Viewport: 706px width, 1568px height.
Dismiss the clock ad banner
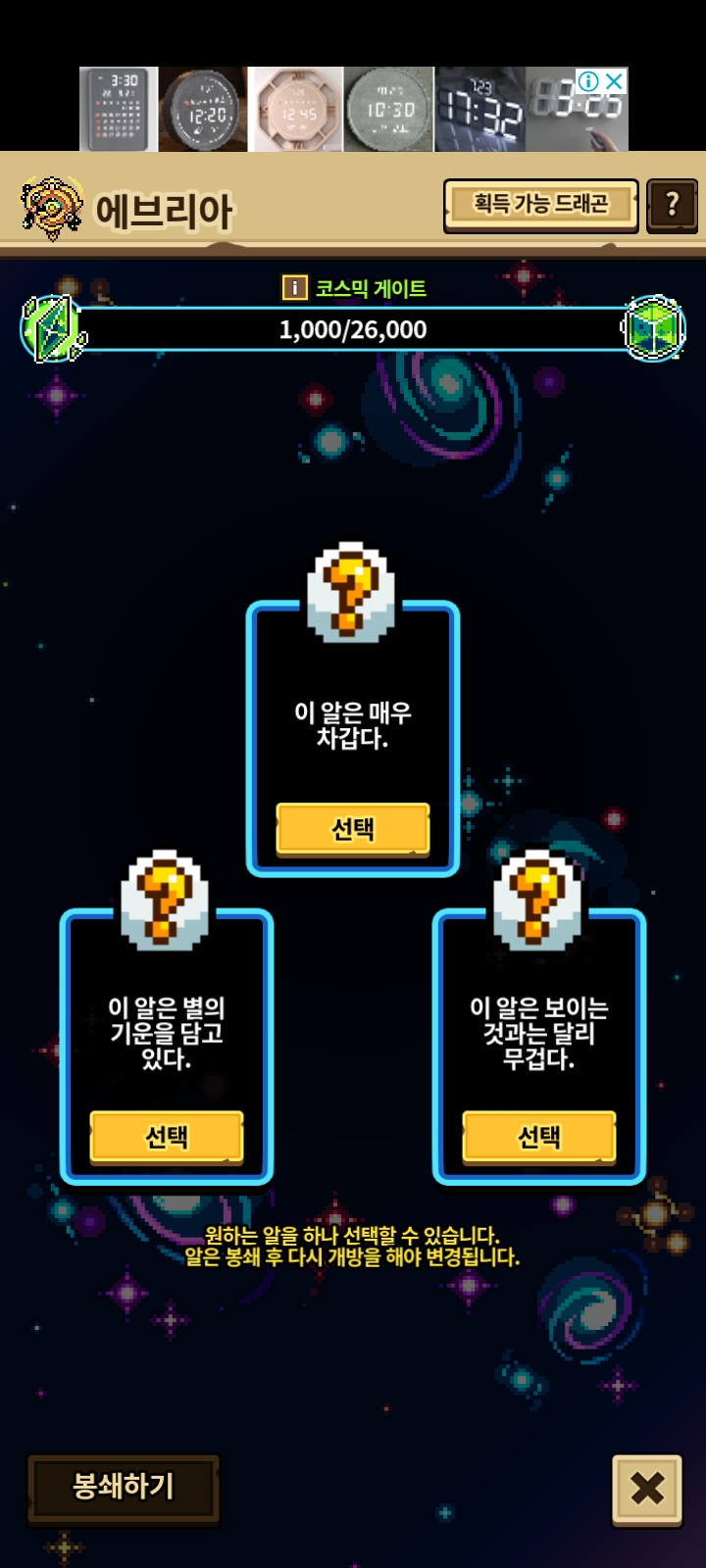614,80
